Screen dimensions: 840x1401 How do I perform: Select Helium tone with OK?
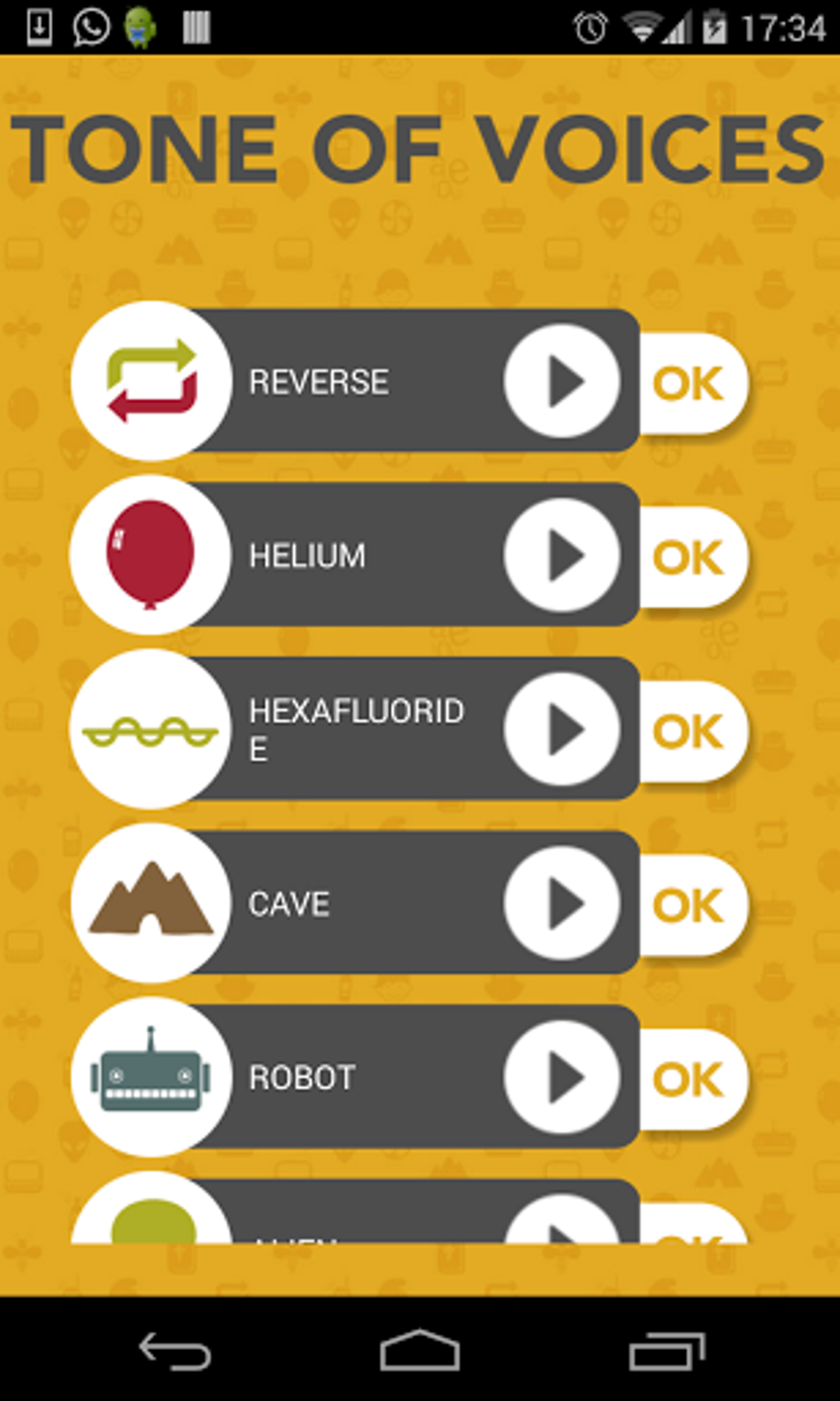690,558
